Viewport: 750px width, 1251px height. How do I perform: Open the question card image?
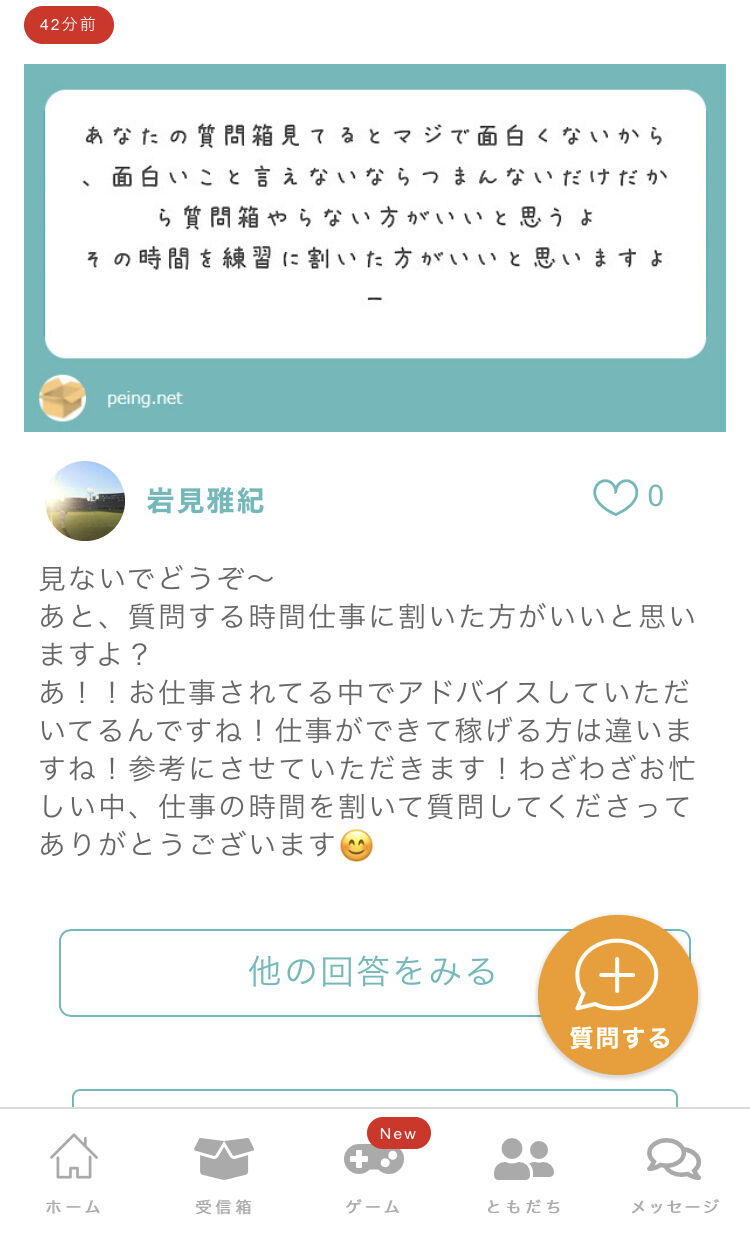coord(375,248)
